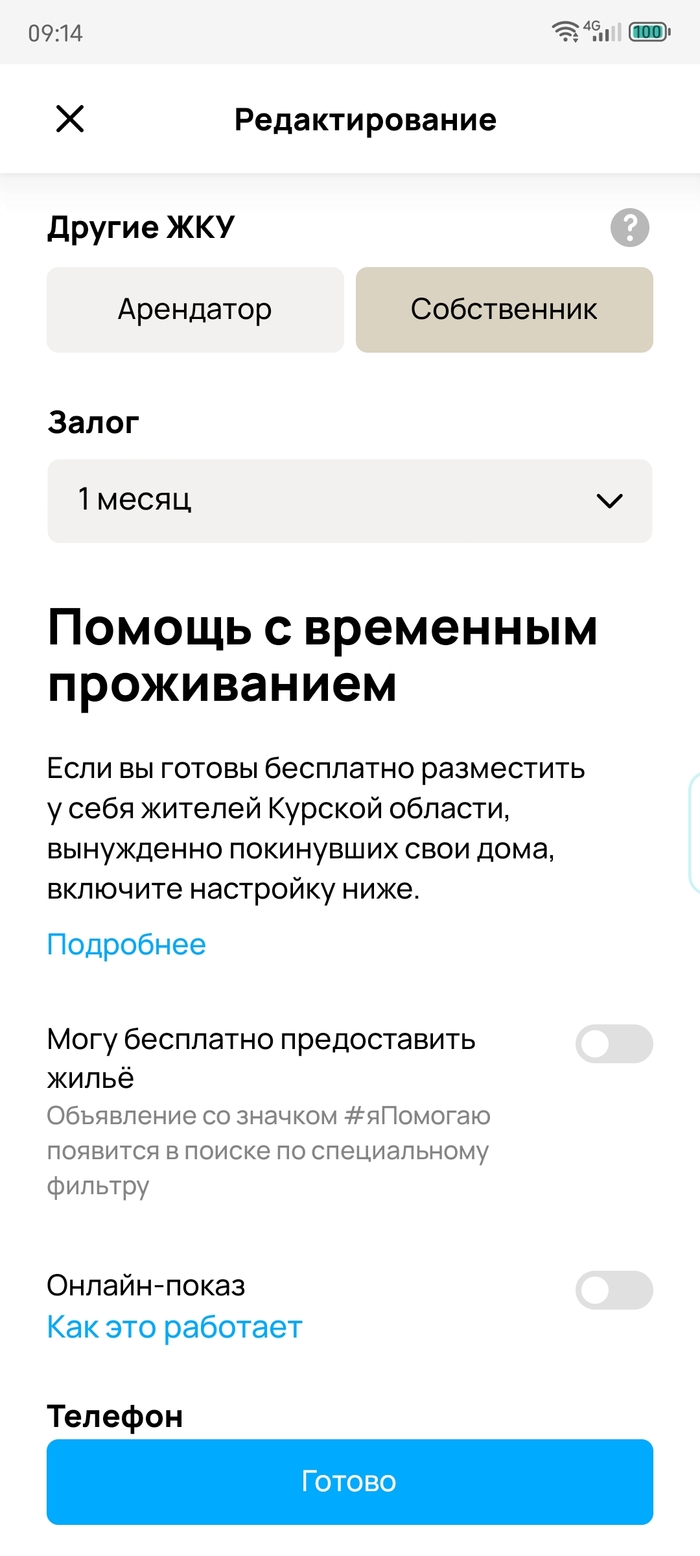This screenshot has width=700, height=1556.
Task: Open Как это работает link
Action: (x=174, y=1327)
